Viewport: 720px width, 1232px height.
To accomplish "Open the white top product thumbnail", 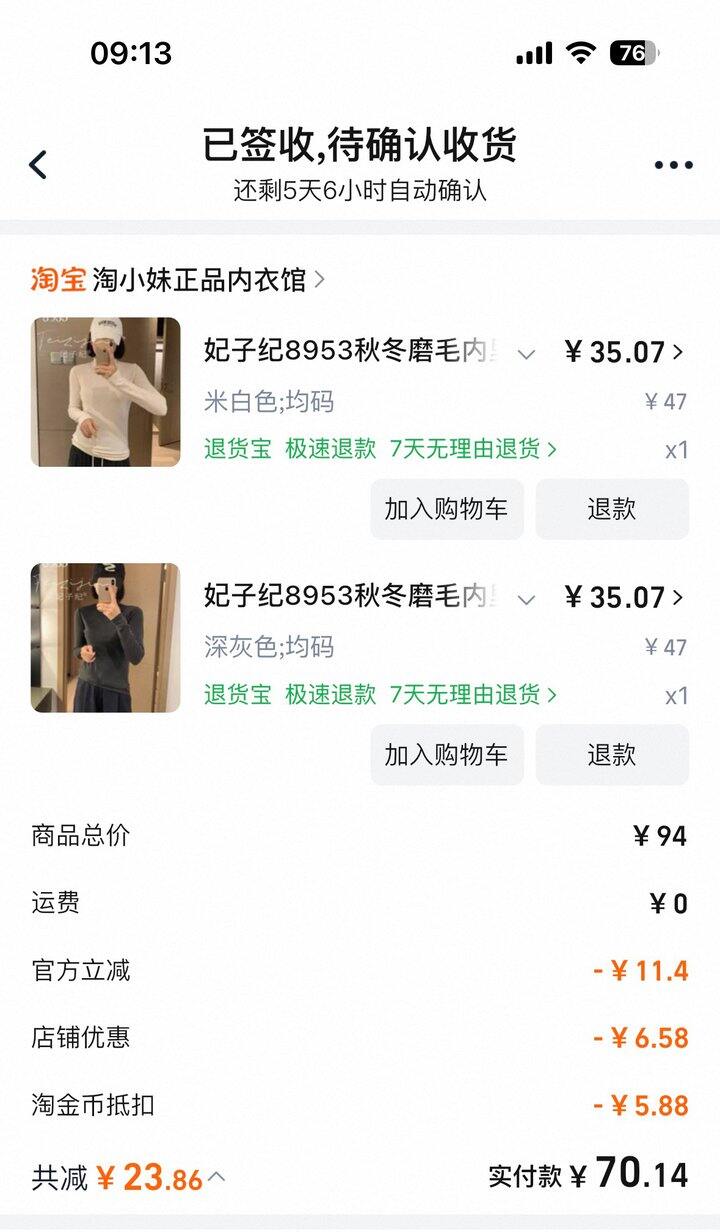I will tap(105, 390).
